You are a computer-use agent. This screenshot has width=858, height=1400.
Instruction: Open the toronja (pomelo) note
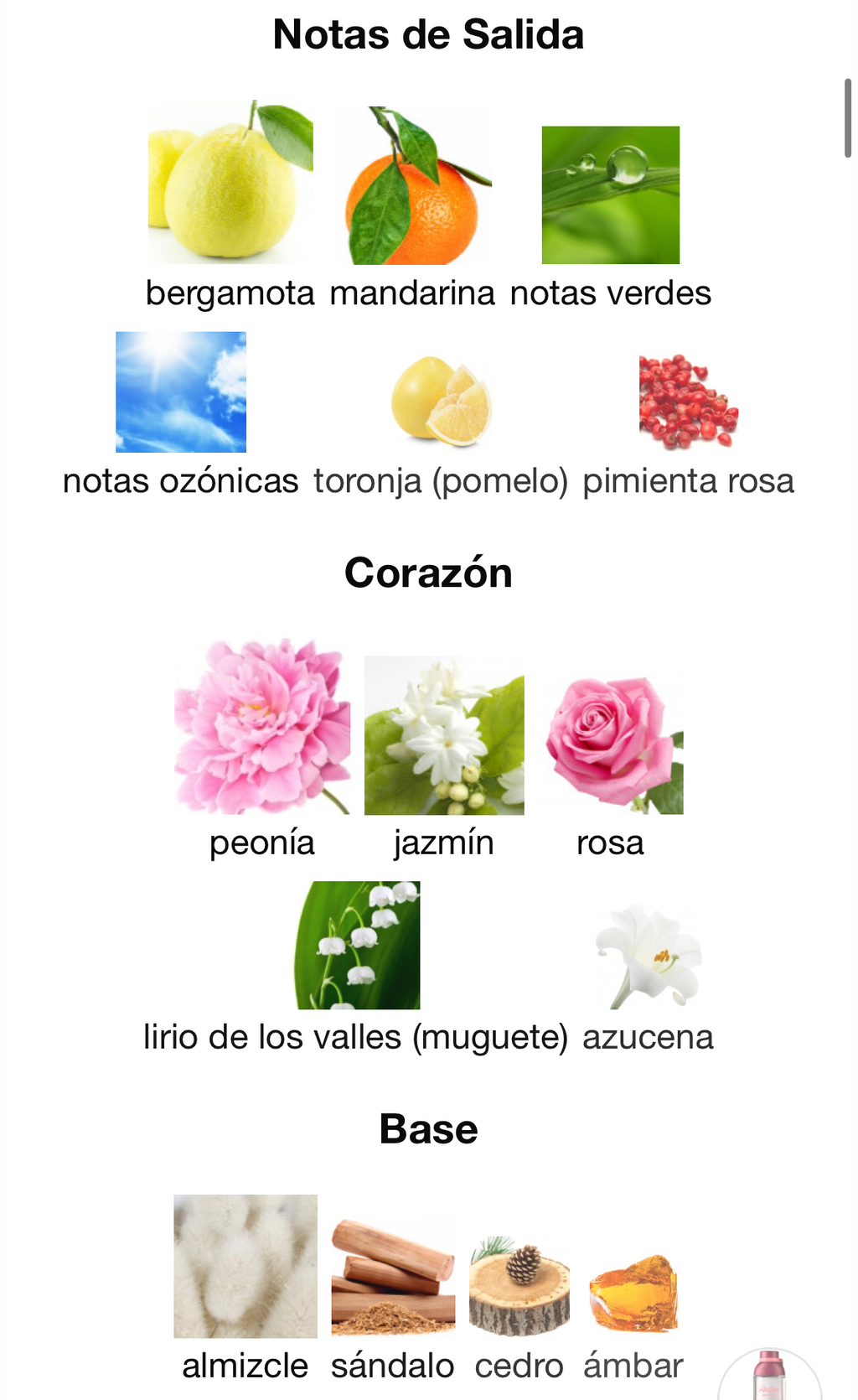click(x=441, y=423)
